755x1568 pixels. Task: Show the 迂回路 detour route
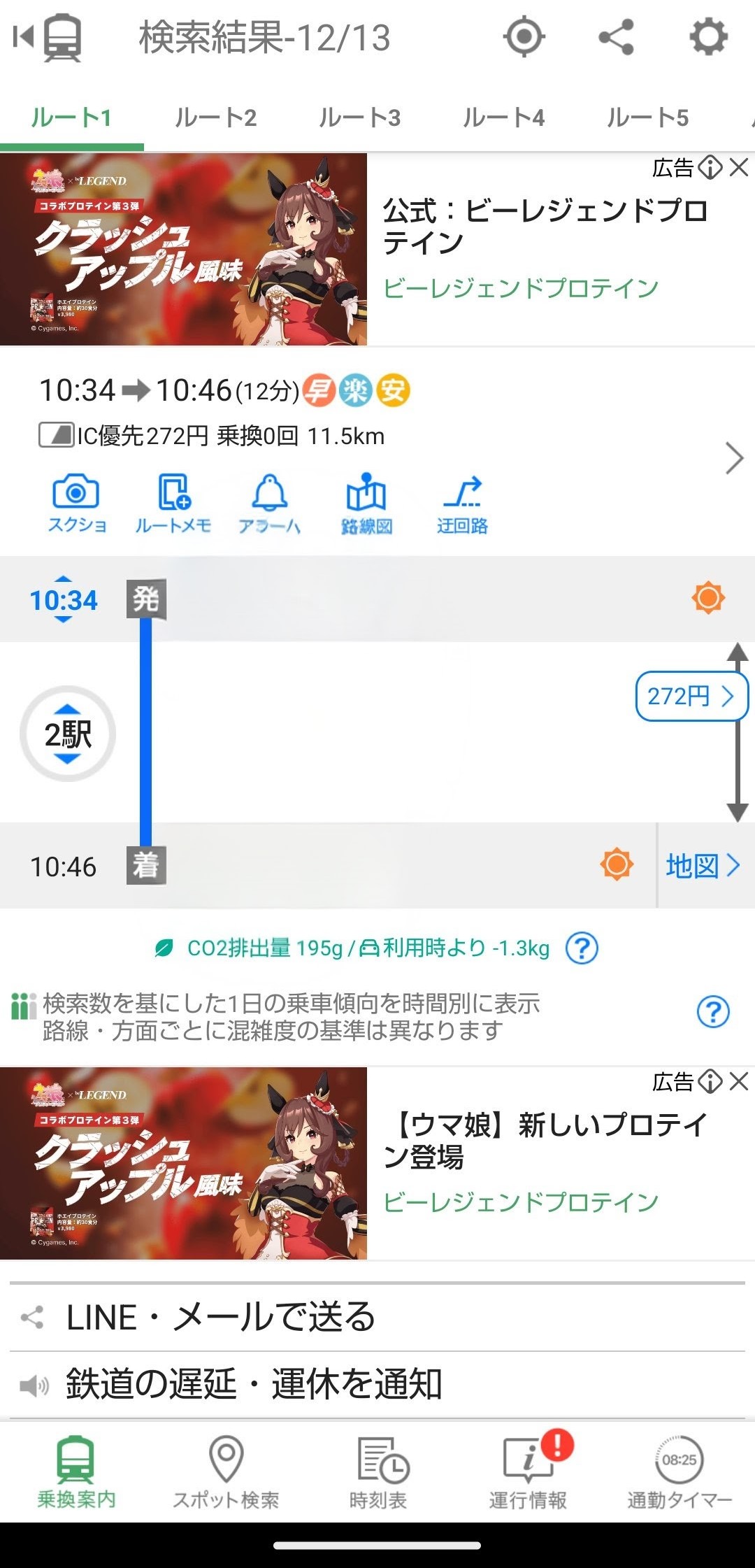[x=462, y=504]
